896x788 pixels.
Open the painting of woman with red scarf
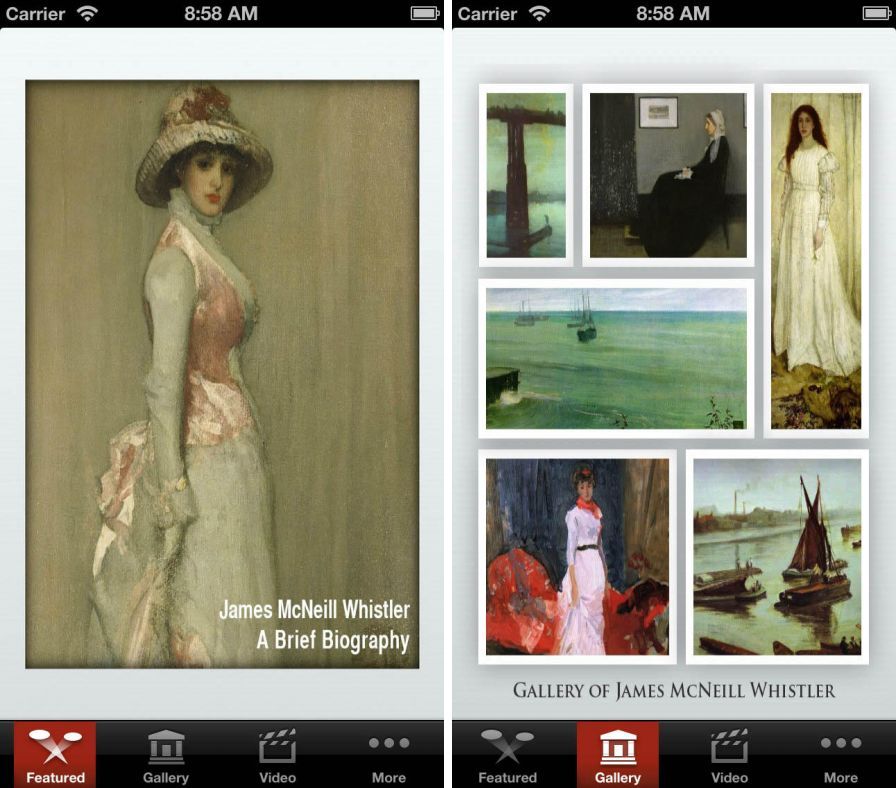coord(577,557)
